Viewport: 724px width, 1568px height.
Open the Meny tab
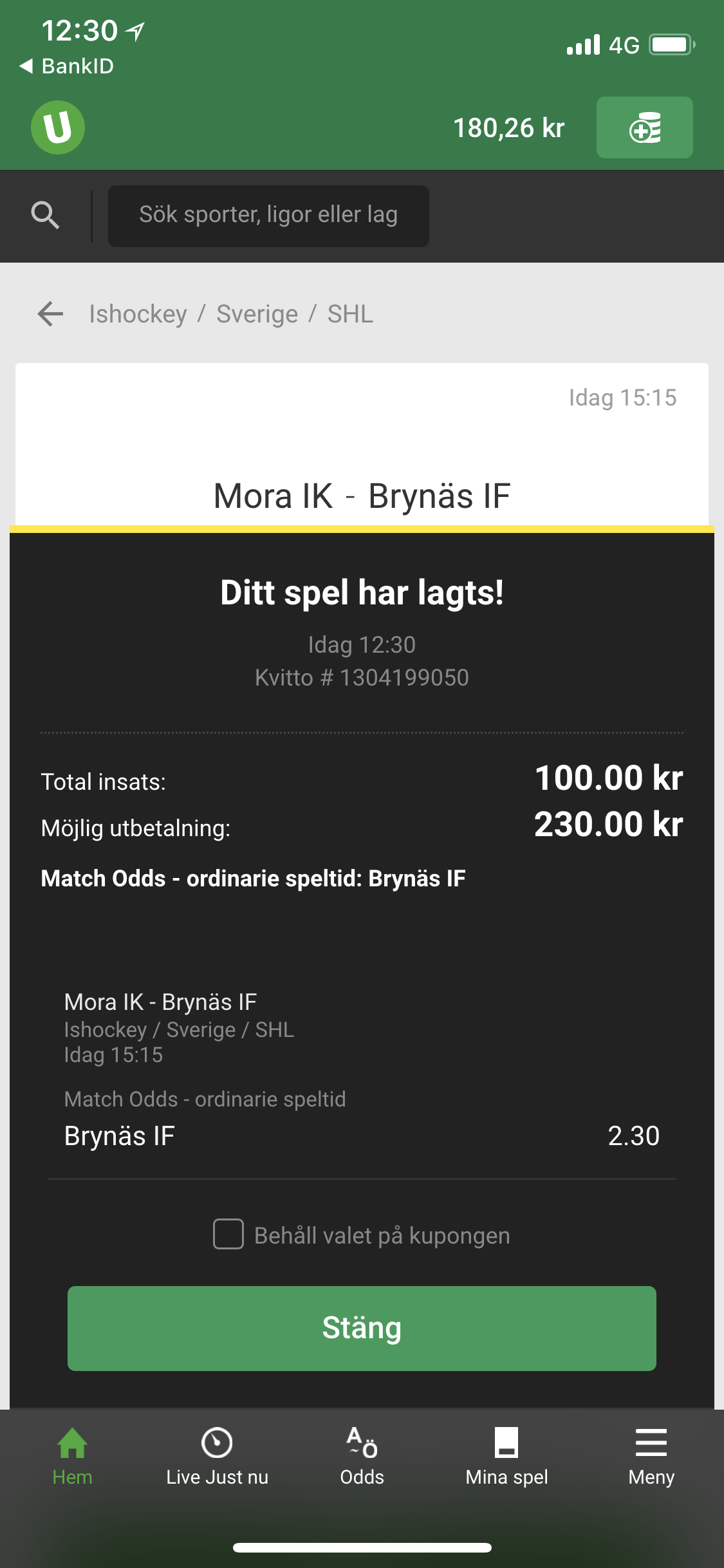coord(651,1457)
